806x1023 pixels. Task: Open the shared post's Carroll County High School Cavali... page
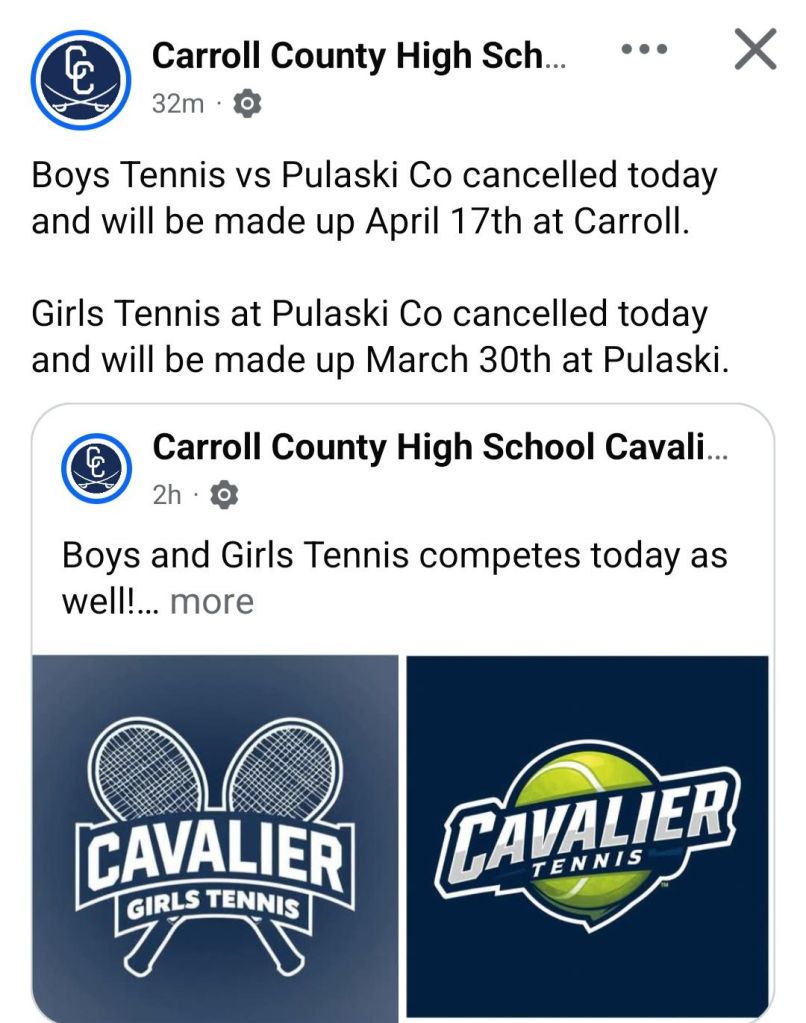click(439, 448)
